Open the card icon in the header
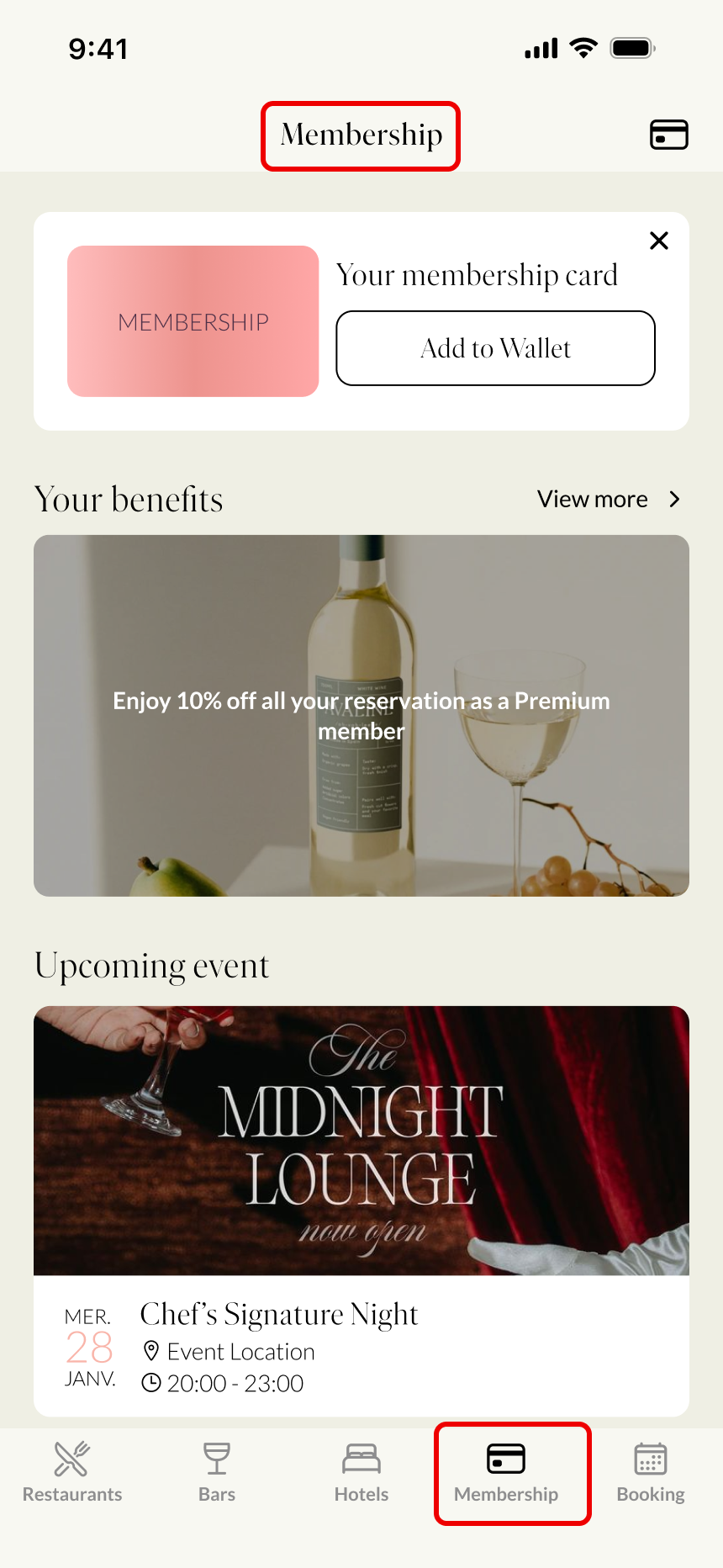This screenshot has width=723, height=1568. tap(668, 135)
